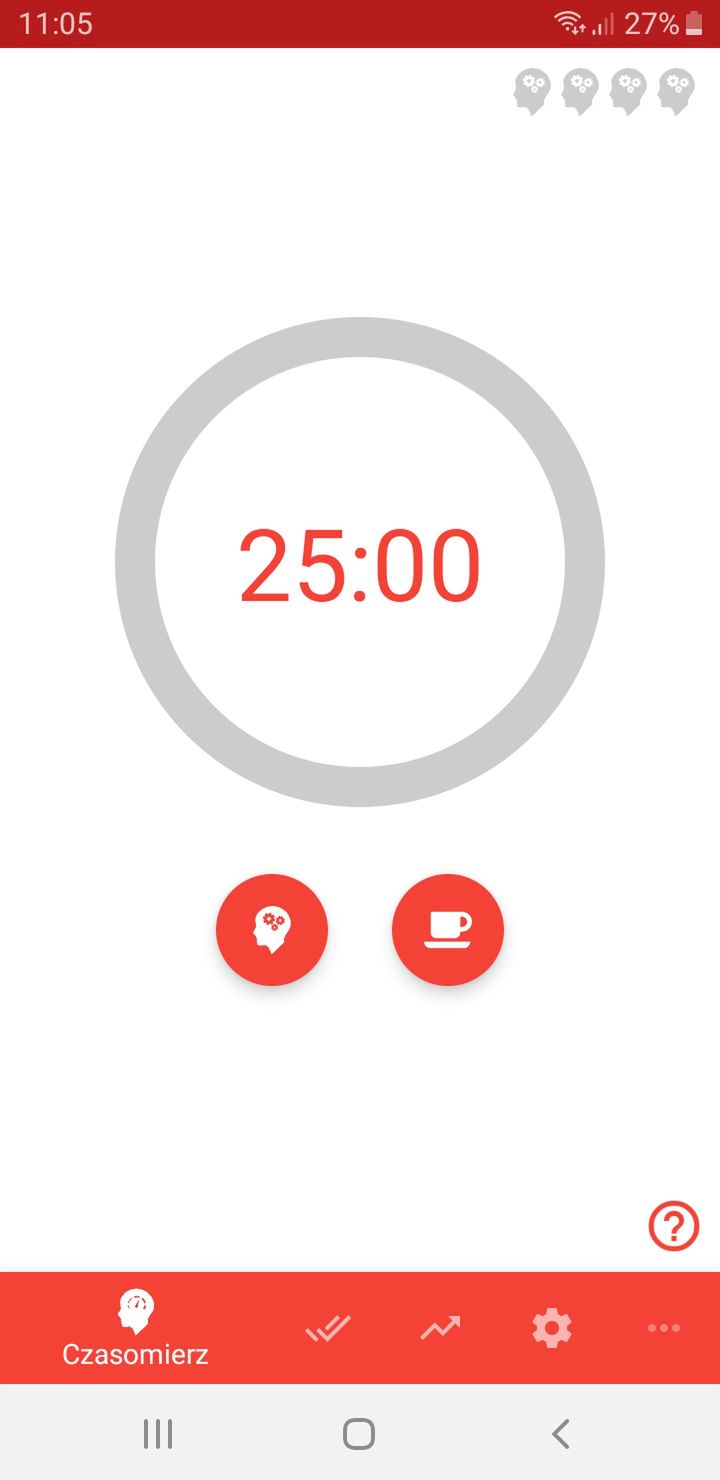Open the more options dots tab
Image resolution: width=720 pixels, height=1480 pixels.
(x=664, y=1328)
